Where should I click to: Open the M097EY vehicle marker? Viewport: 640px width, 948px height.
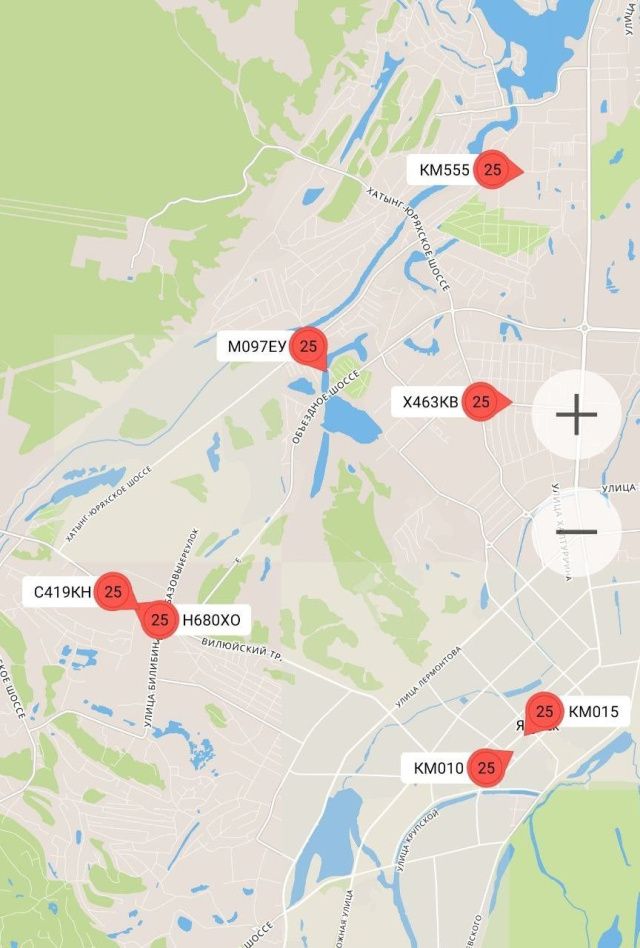tap(308, 347)
